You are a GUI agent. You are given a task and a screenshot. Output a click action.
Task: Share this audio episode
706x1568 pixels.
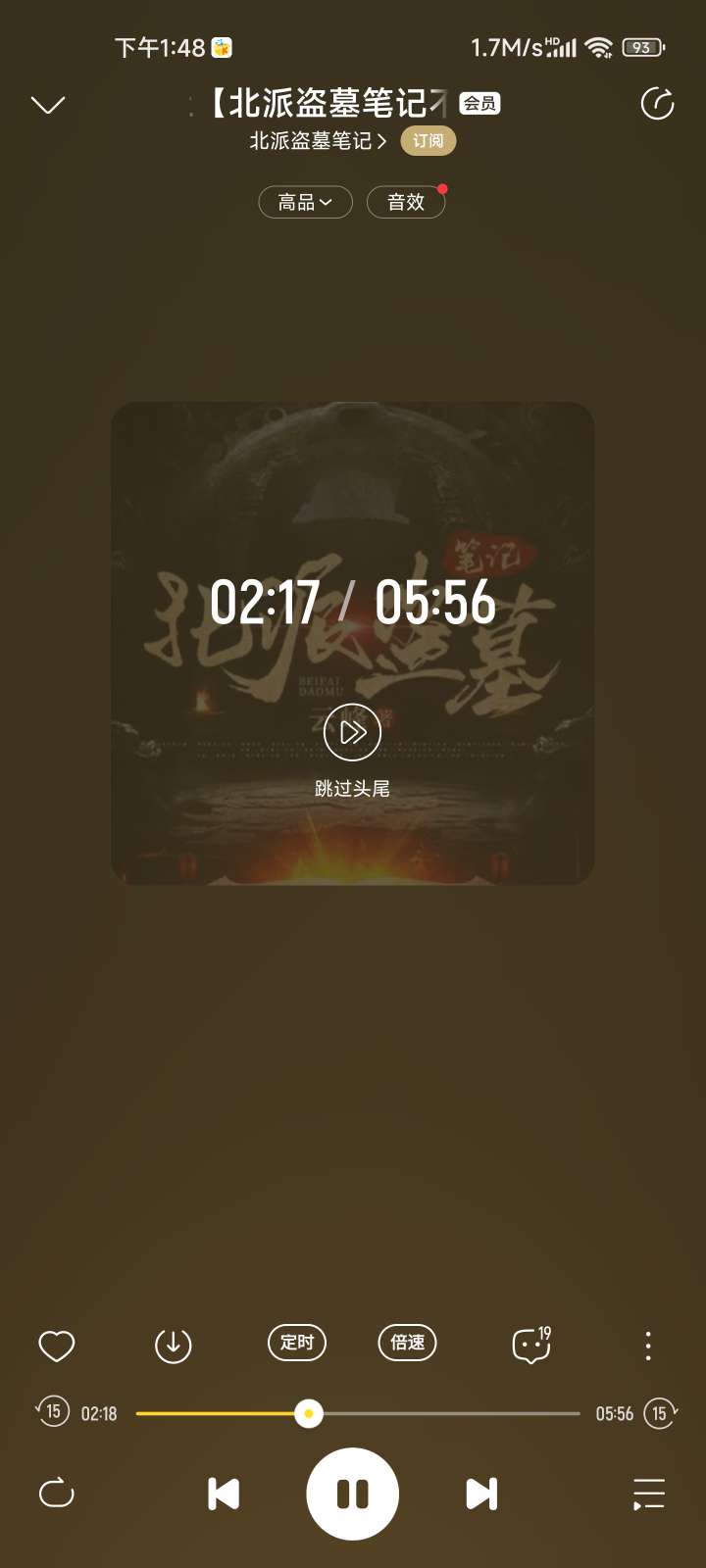657,104
